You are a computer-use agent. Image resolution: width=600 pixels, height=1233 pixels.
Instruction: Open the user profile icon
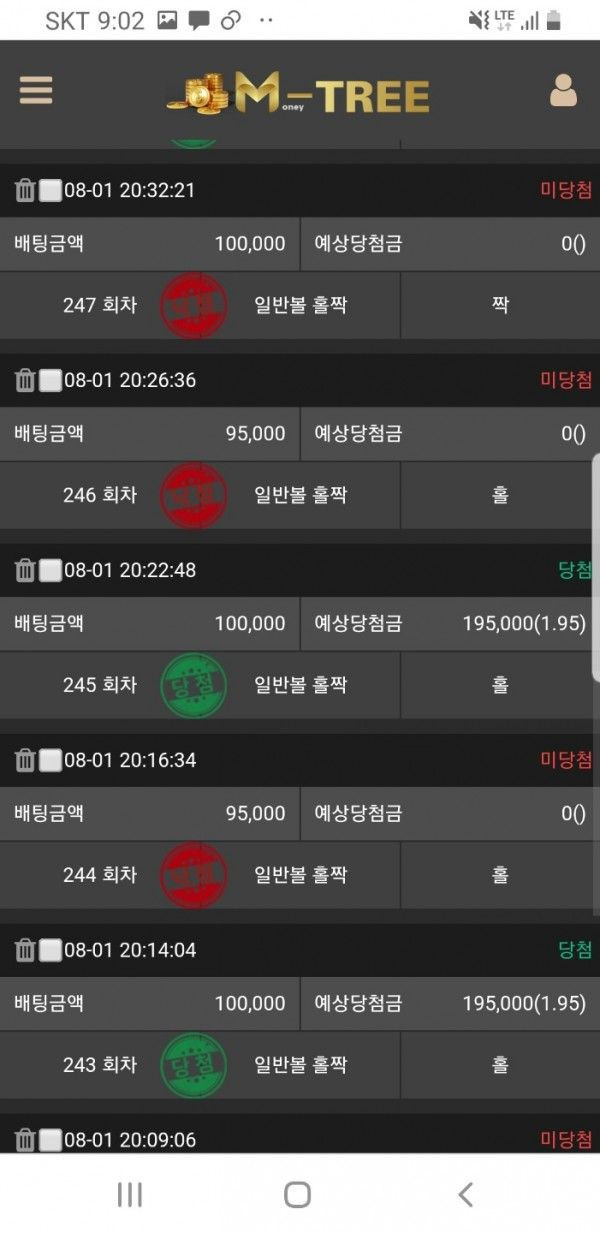click(563, 90)
